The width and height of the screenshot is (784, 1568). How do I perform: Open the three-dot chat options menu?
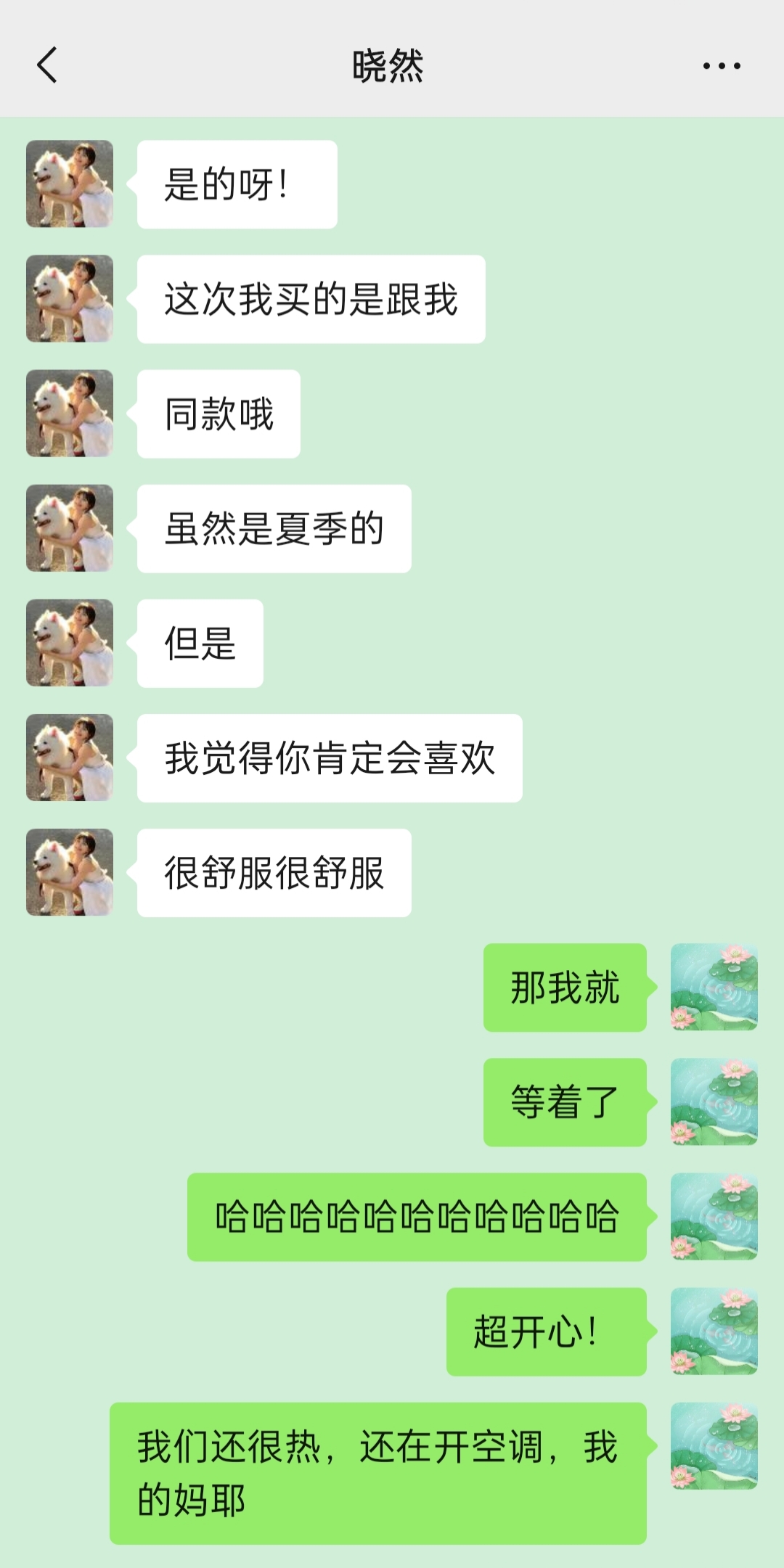coord(721,66)
